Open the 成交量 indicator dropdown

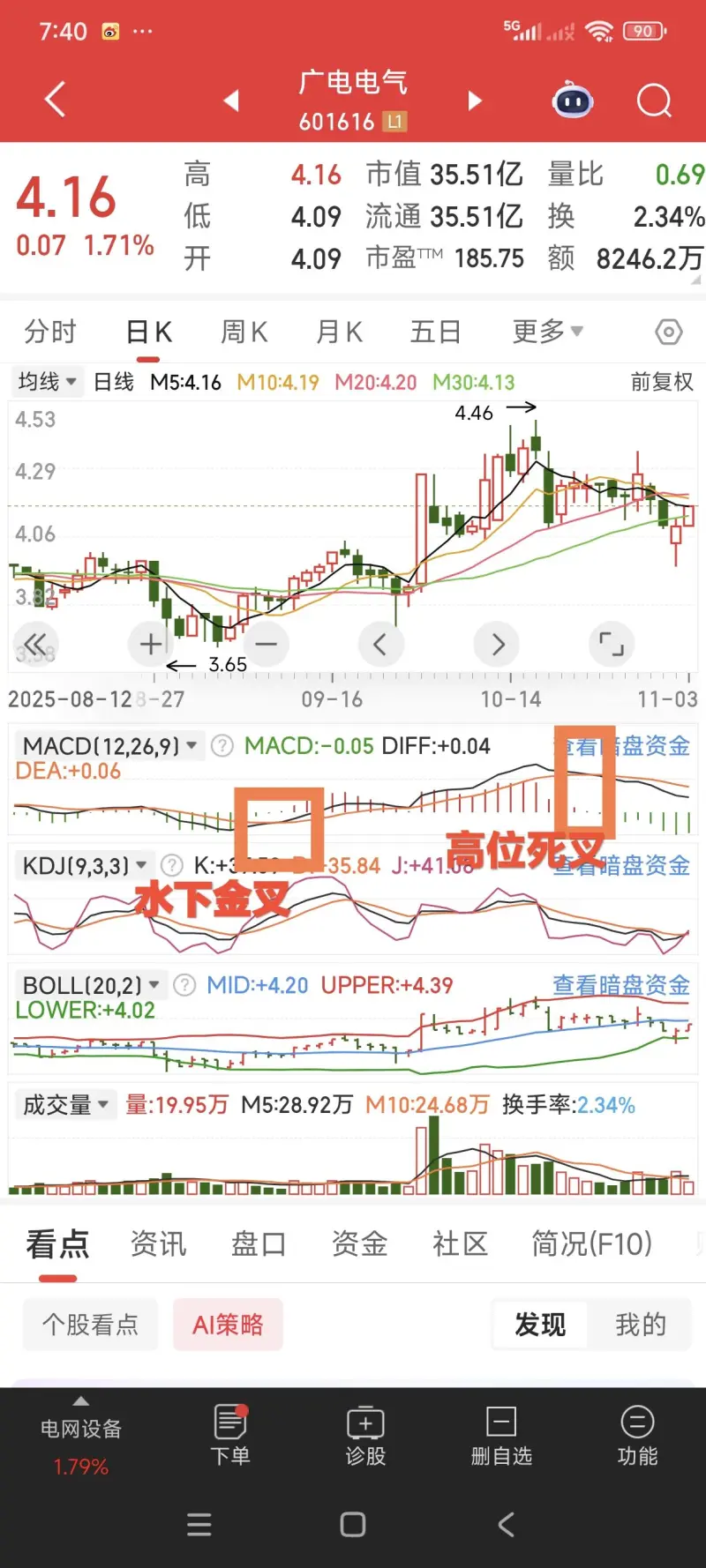65,1105
